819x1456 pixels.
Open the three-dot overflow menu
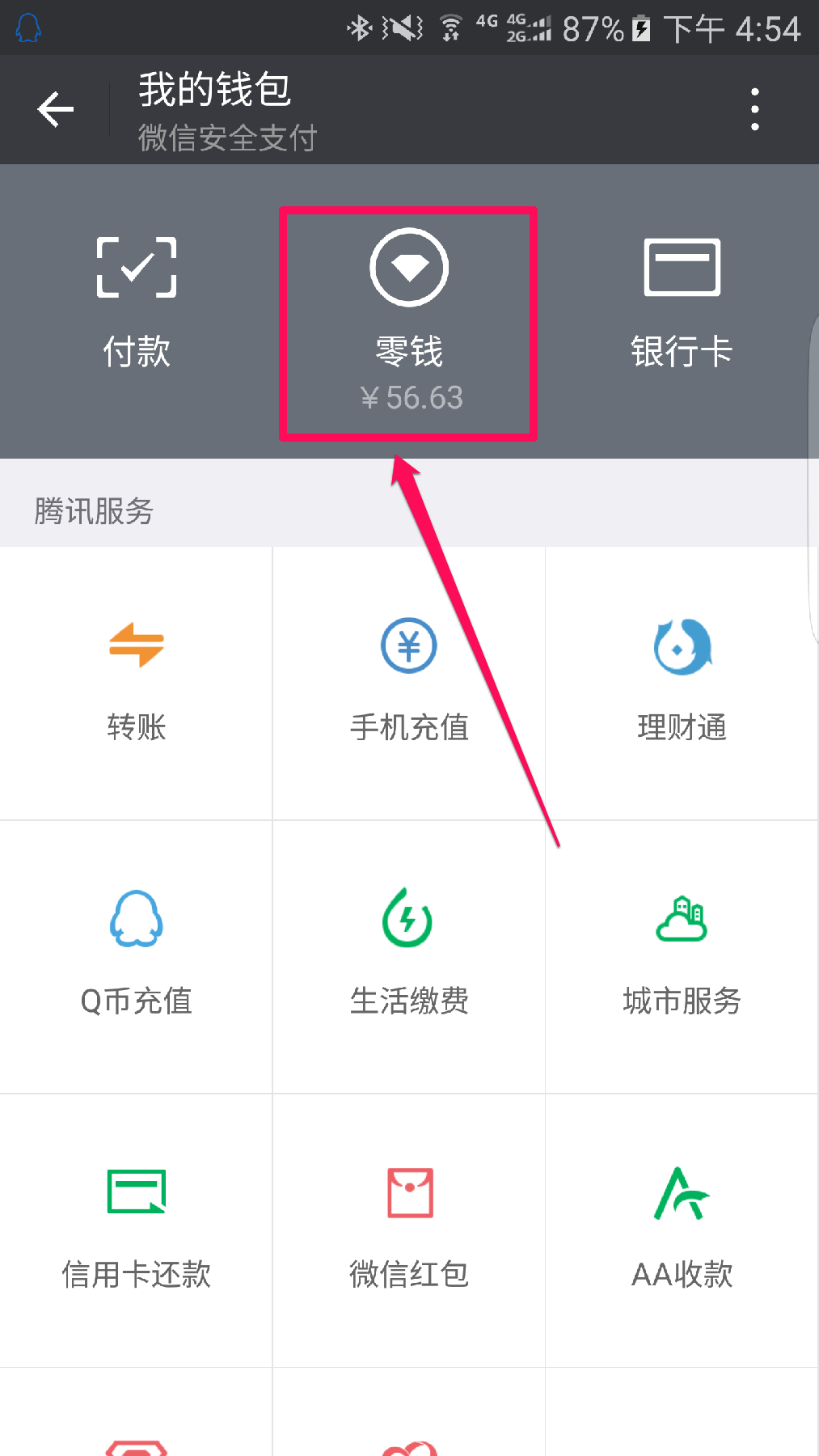[754, 109]
